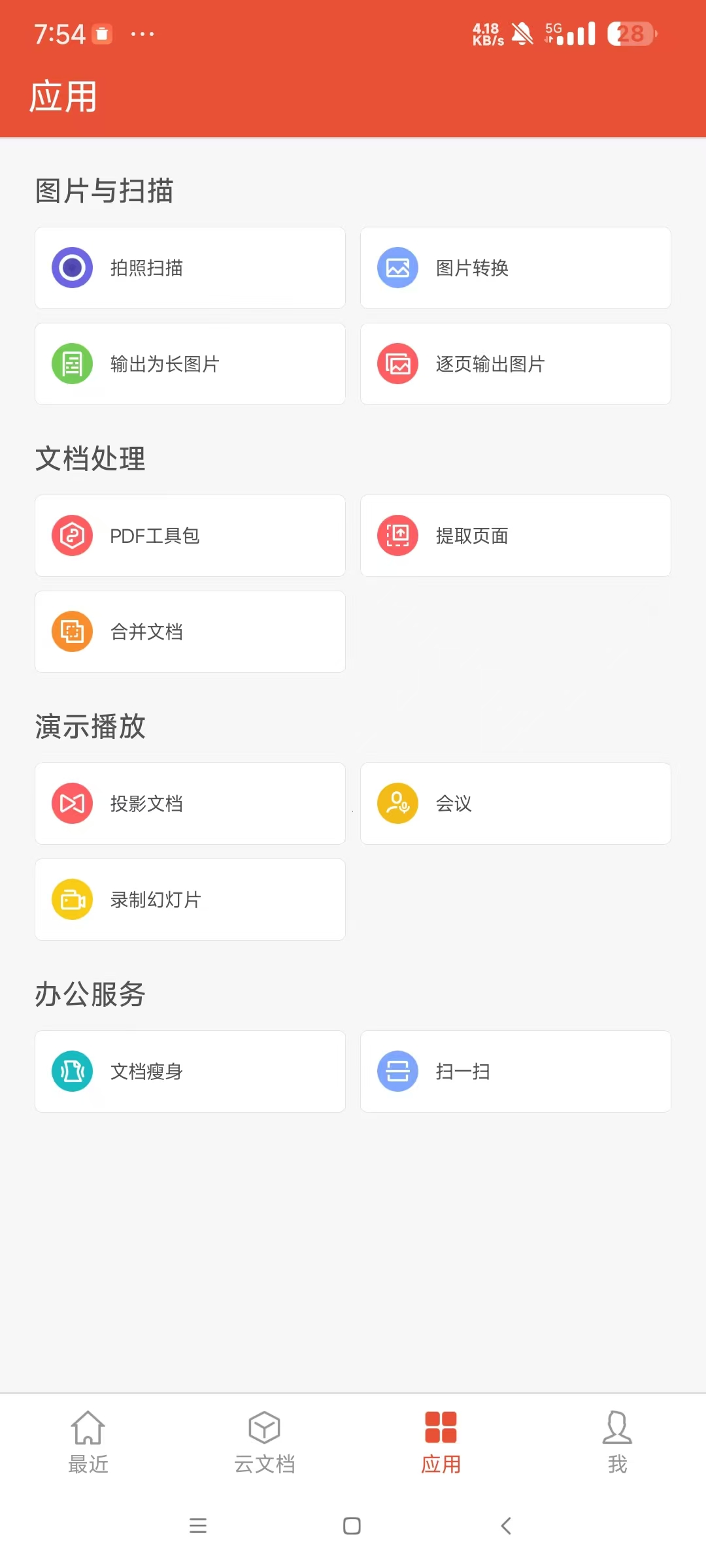This screenshot has height=1568, width=706.
Task: Open the 我 profile tab
Action: tap(617, 1442)
